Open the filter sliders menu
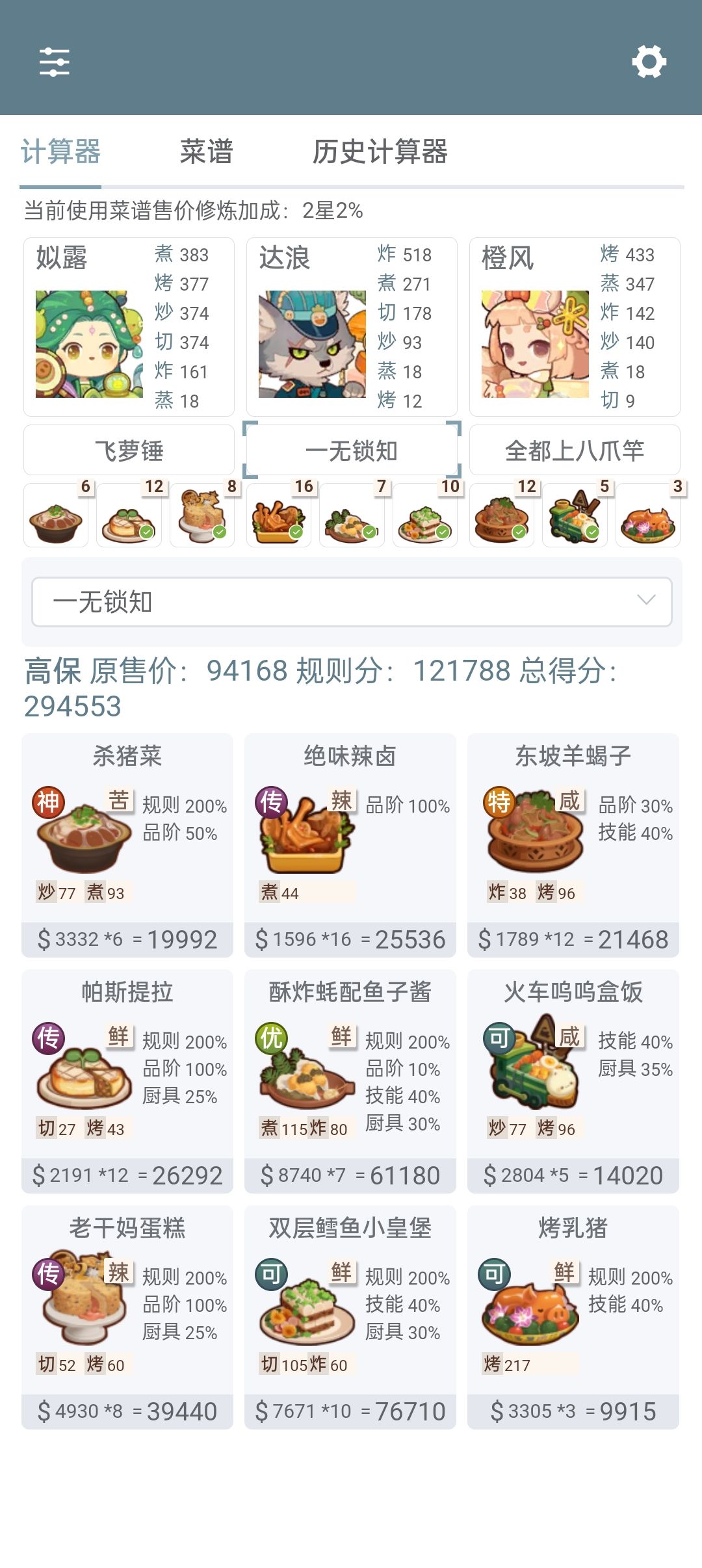Screen dimensions: 702x1568 point(54,62)
